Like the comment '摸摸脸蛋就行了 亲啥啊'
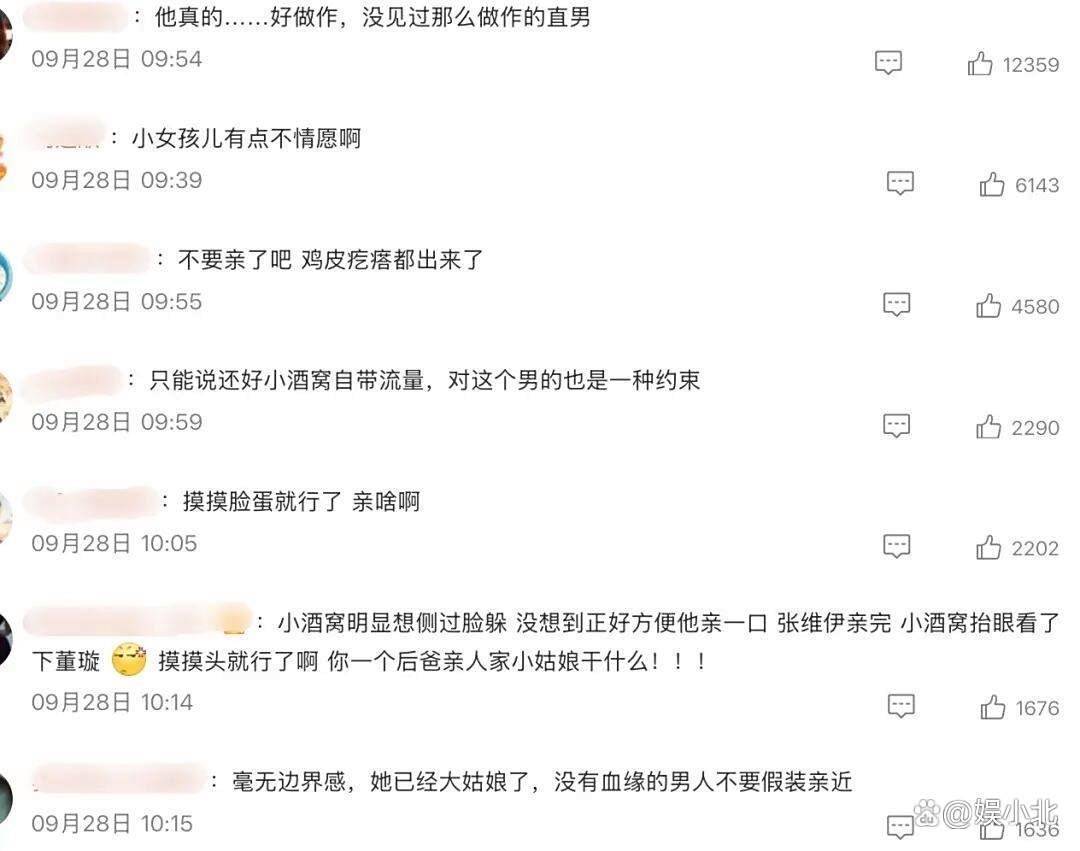 pos(989,547)
